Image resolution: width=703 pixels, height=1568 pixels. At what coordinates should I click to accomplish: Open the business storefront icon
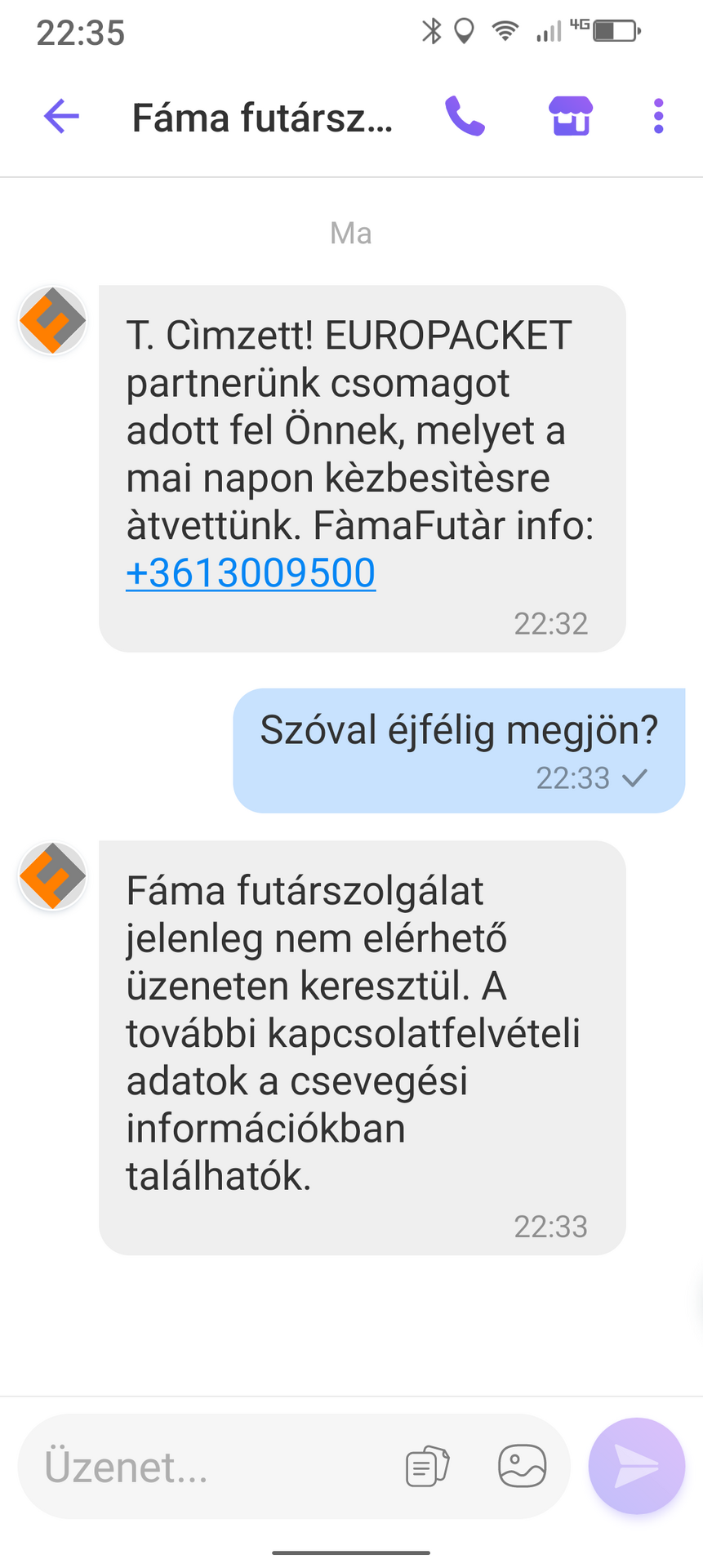tap(571, 116)
